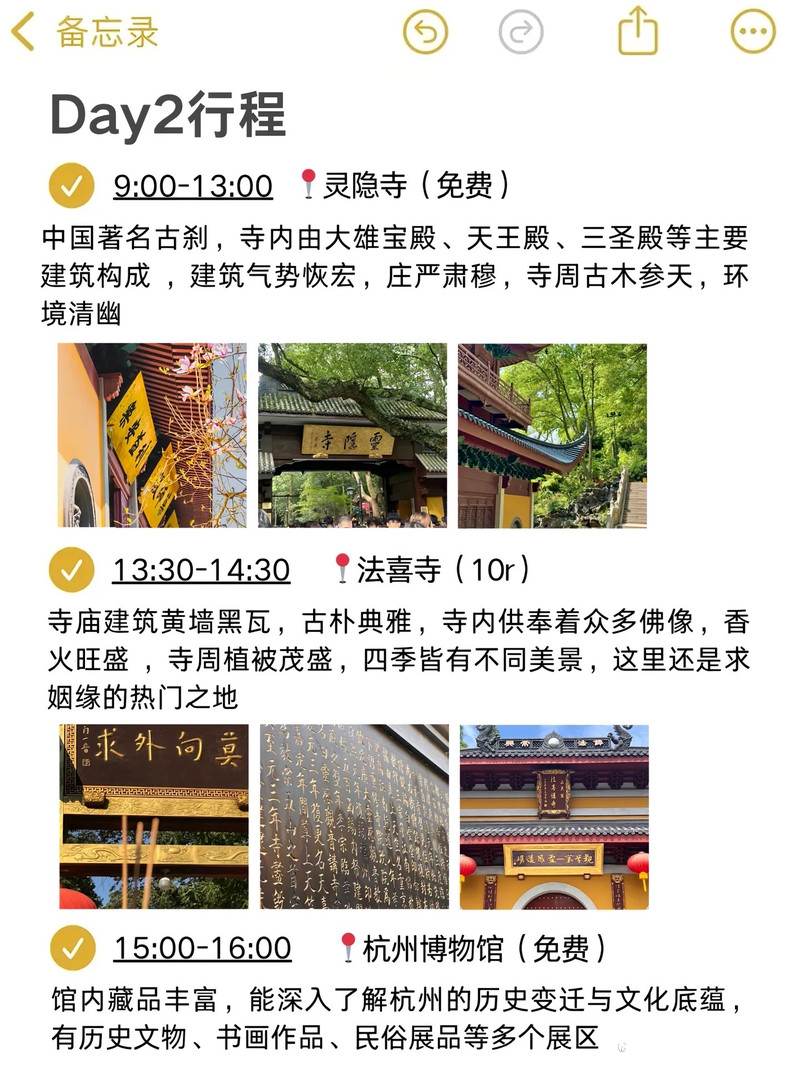Image resolution: width=800 pixels, height=1069 pixels.
Task: Open the 9:00-13:00 time link
Action: tap(193, 186)
